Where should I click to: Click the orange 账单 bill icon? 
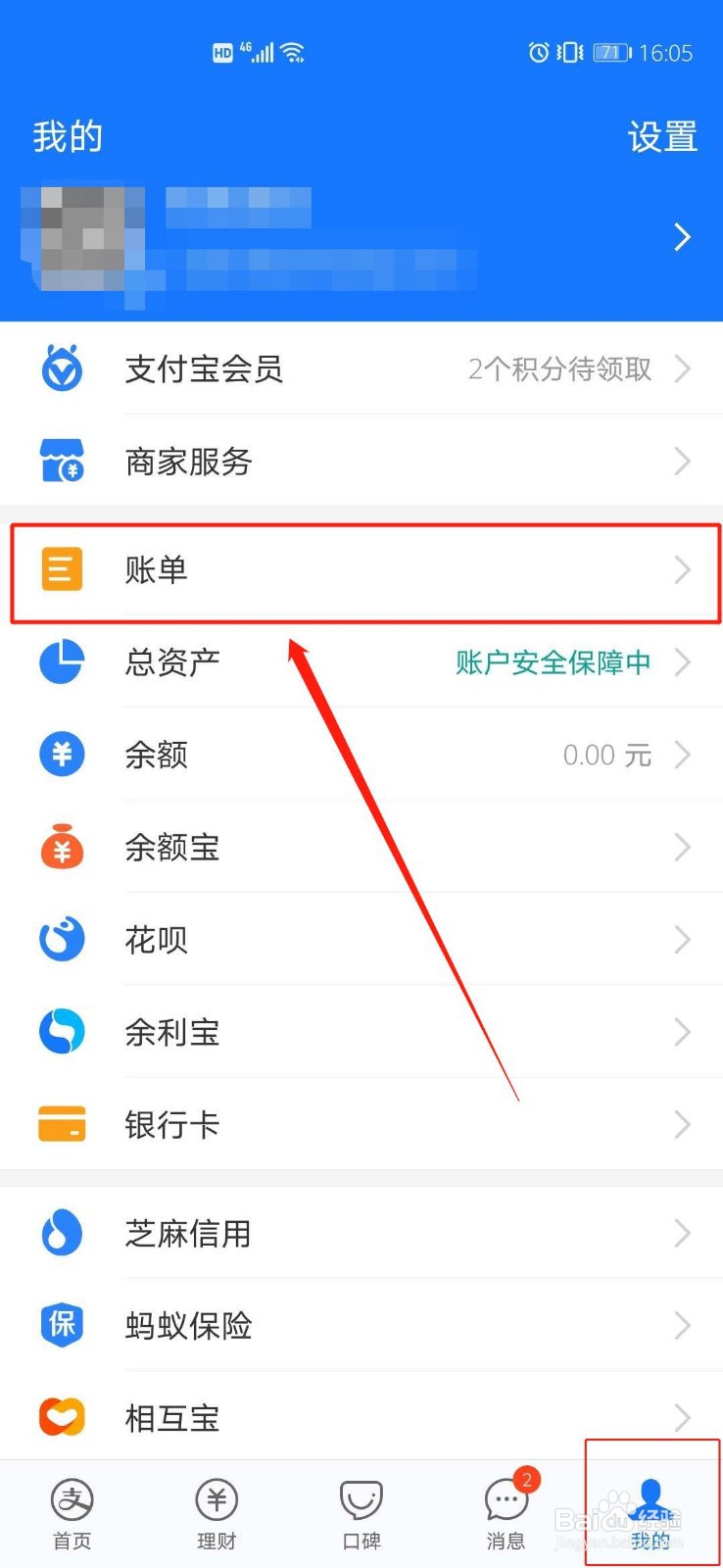pyautogui.click(x=62, y=569)
